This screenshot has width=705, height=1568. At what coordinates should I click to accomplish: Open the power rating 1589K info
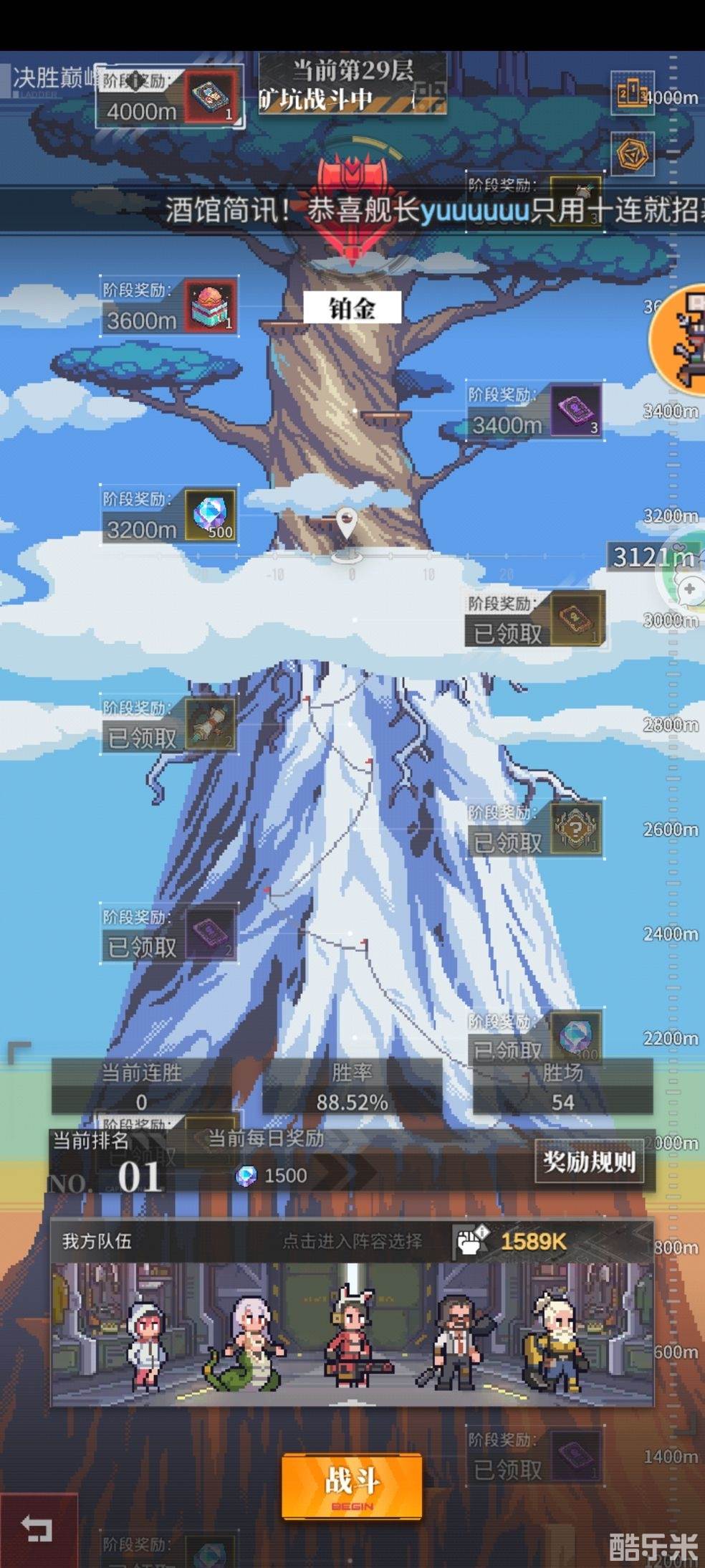pos(473,1240)
